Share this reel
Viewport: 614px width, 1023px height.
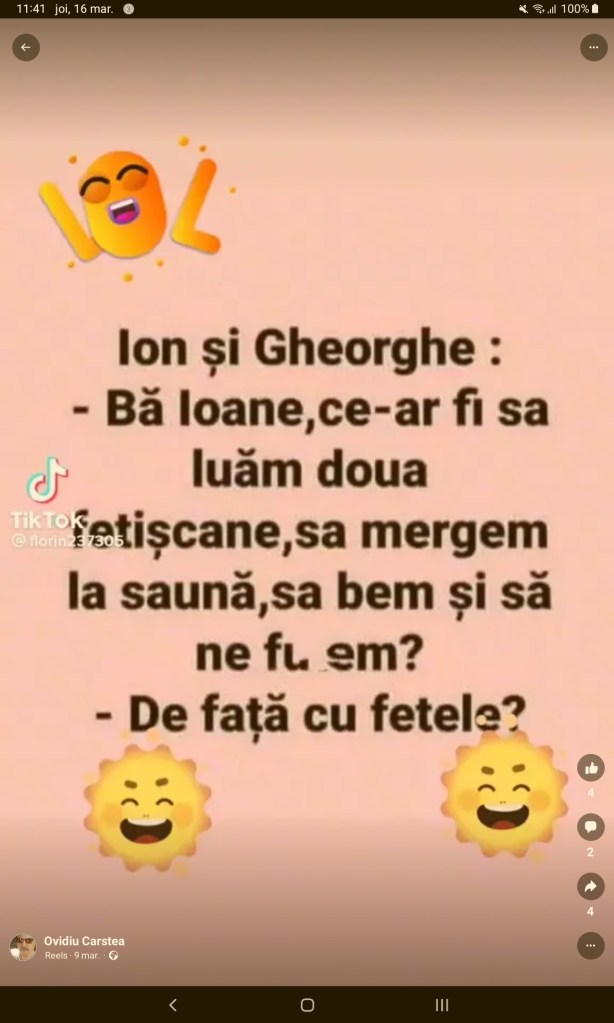[x=591, y=886]
